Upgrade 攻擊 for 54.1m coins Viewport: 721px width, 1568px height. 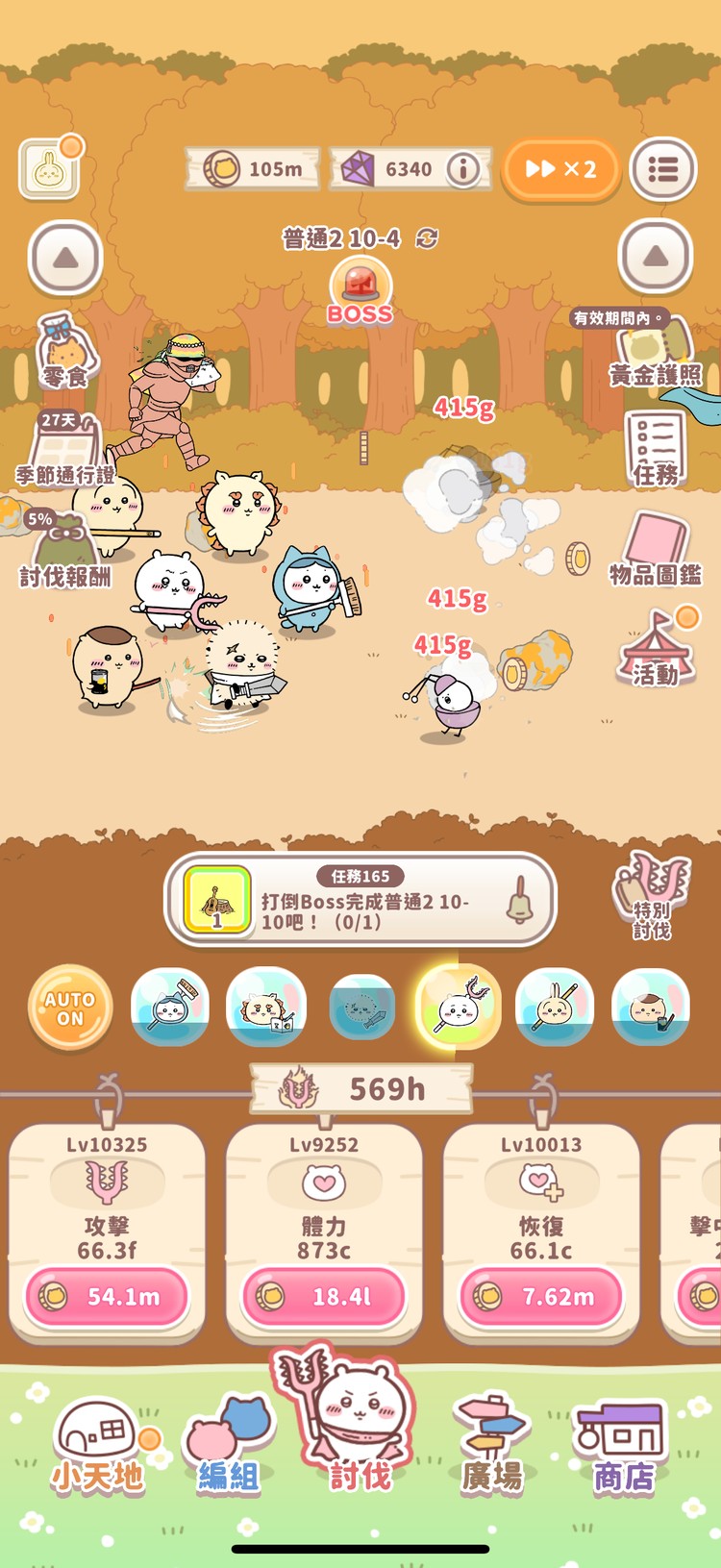[x=107, y=1297]
